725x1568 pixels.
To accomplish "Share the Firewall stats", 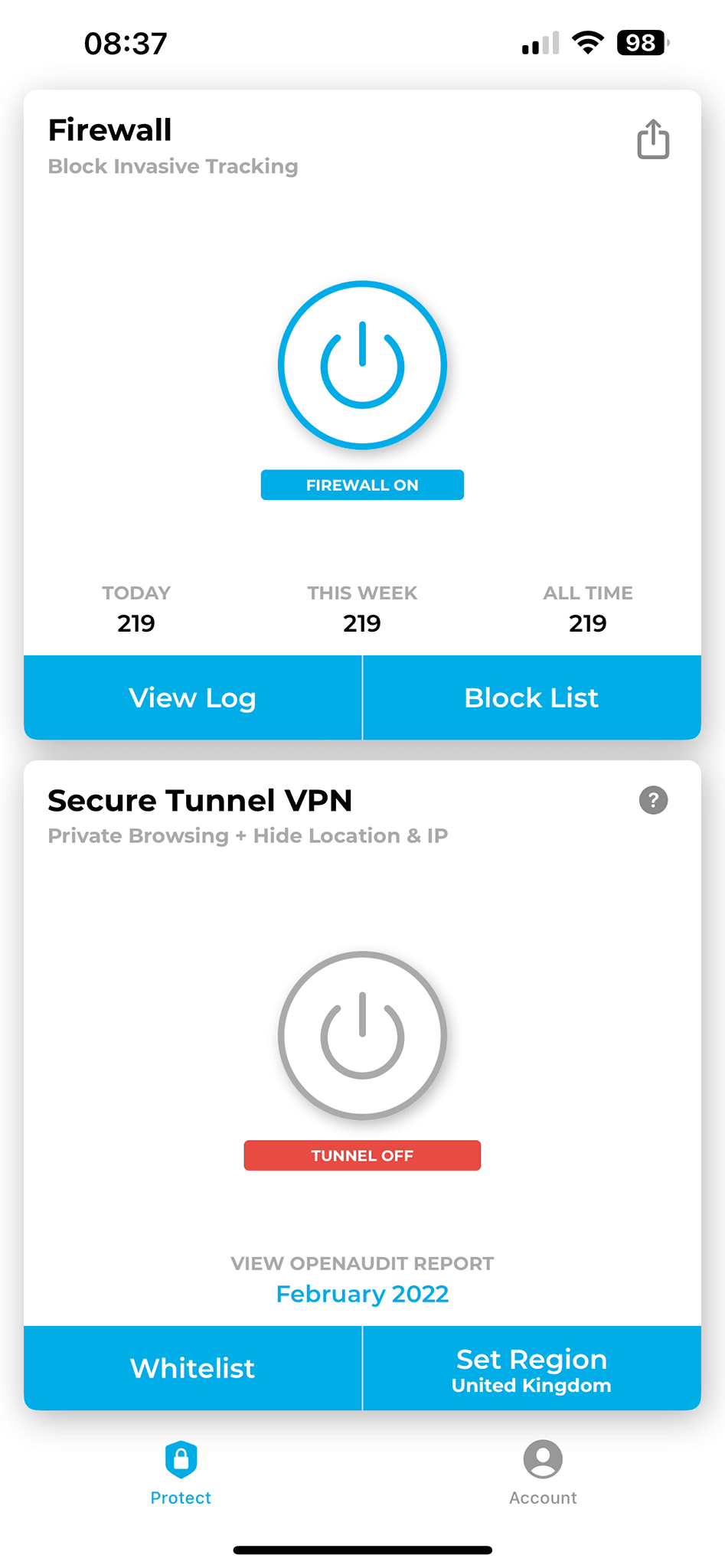I will tap(653, 139).
